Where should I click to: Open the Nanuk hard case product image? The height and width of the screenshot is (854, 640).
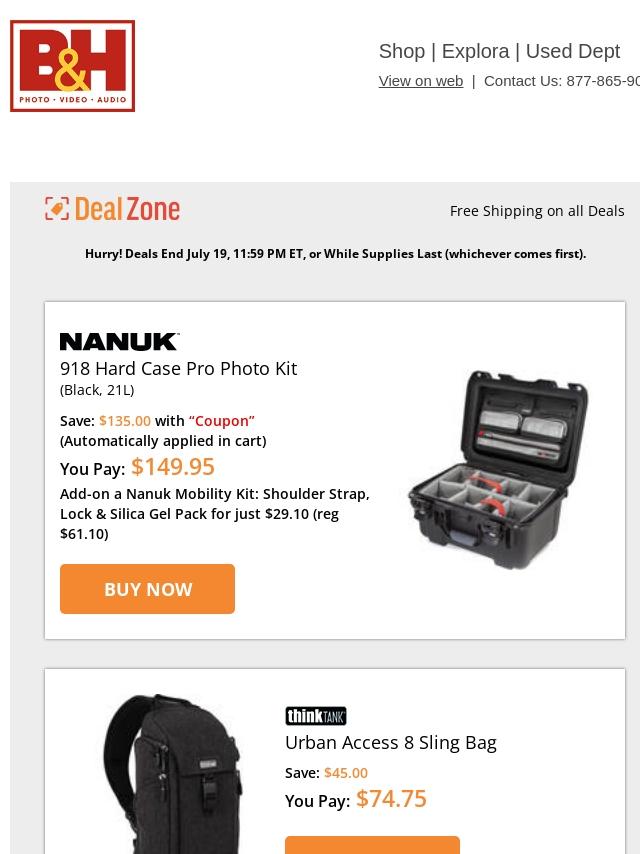[x=497, y=470]
